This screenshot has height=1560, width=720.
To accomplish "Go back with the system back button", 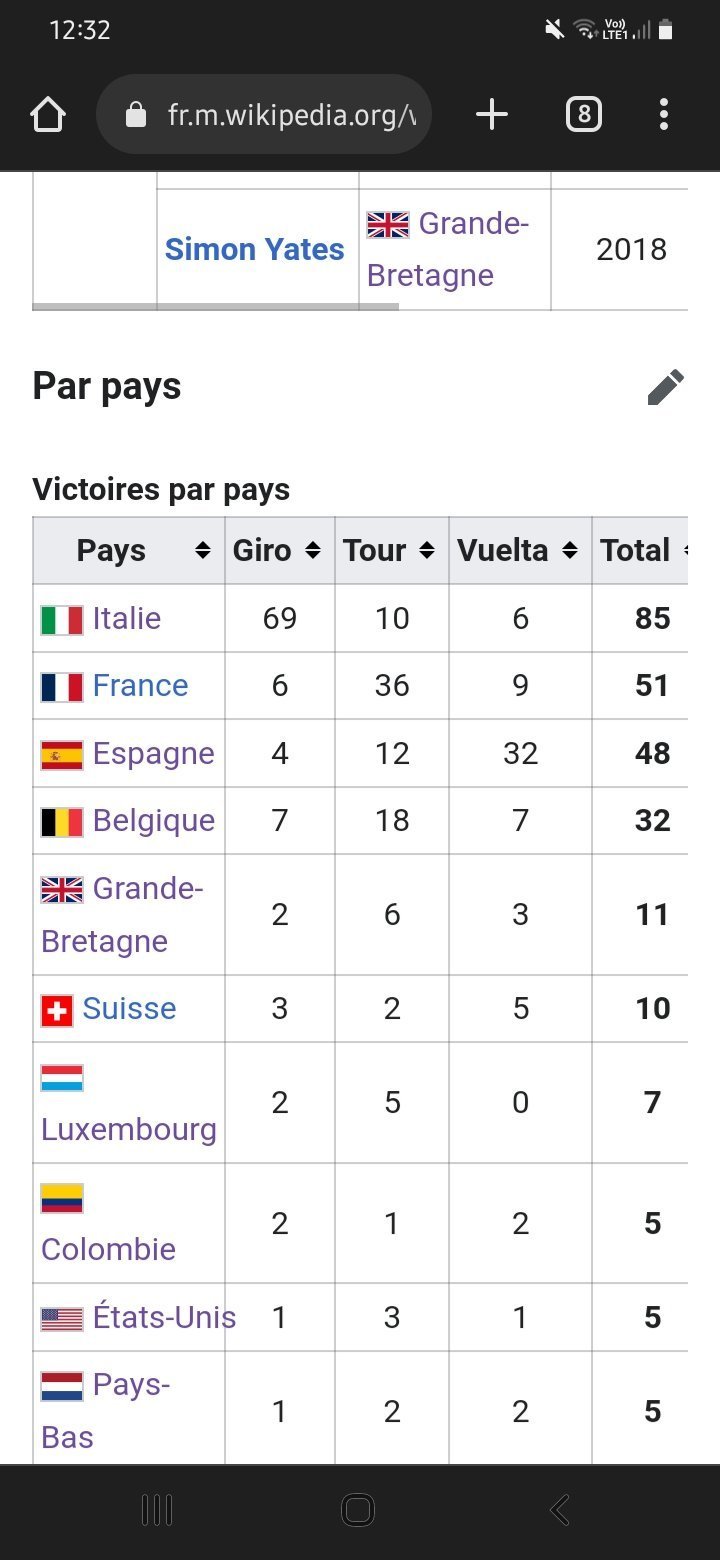I will 560,1509.
